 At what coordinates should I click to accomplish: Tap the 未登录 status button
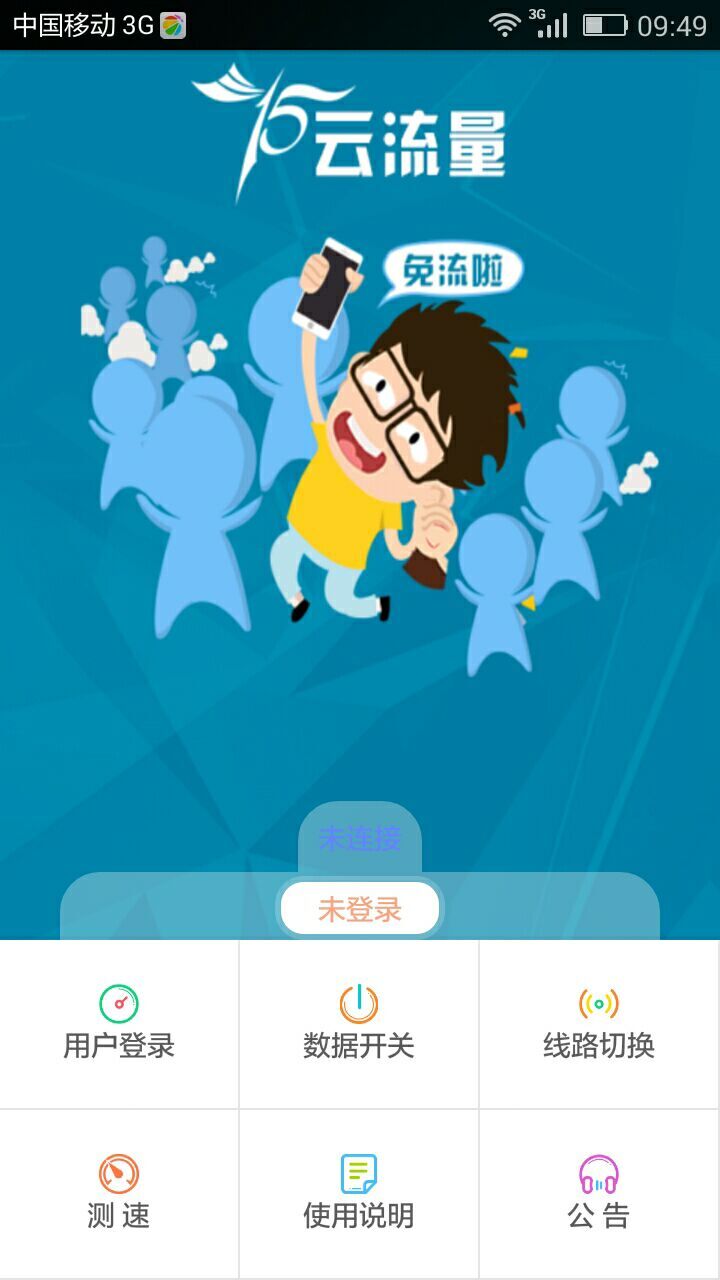click(x=360, y=909)
